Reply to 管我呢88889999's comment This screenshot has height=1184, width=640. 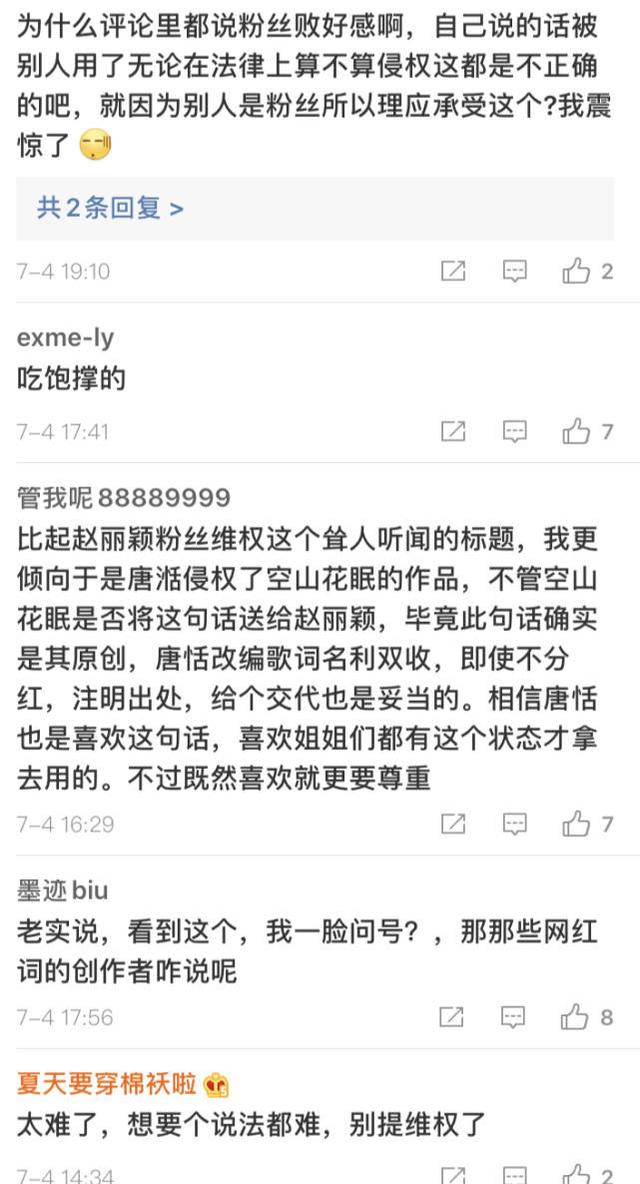(515, 823)
